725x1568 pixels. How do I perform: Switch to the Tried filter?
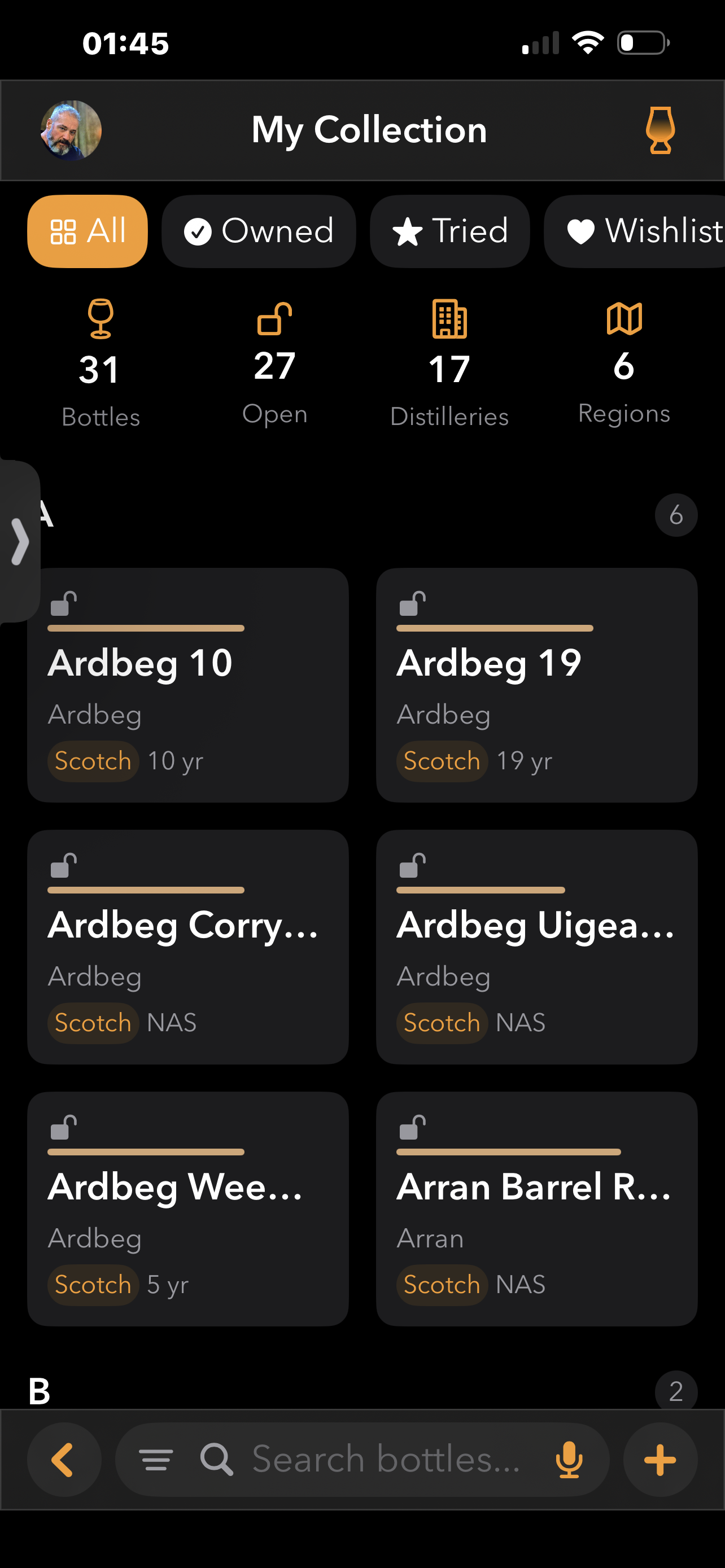click(x=450, y=231)
